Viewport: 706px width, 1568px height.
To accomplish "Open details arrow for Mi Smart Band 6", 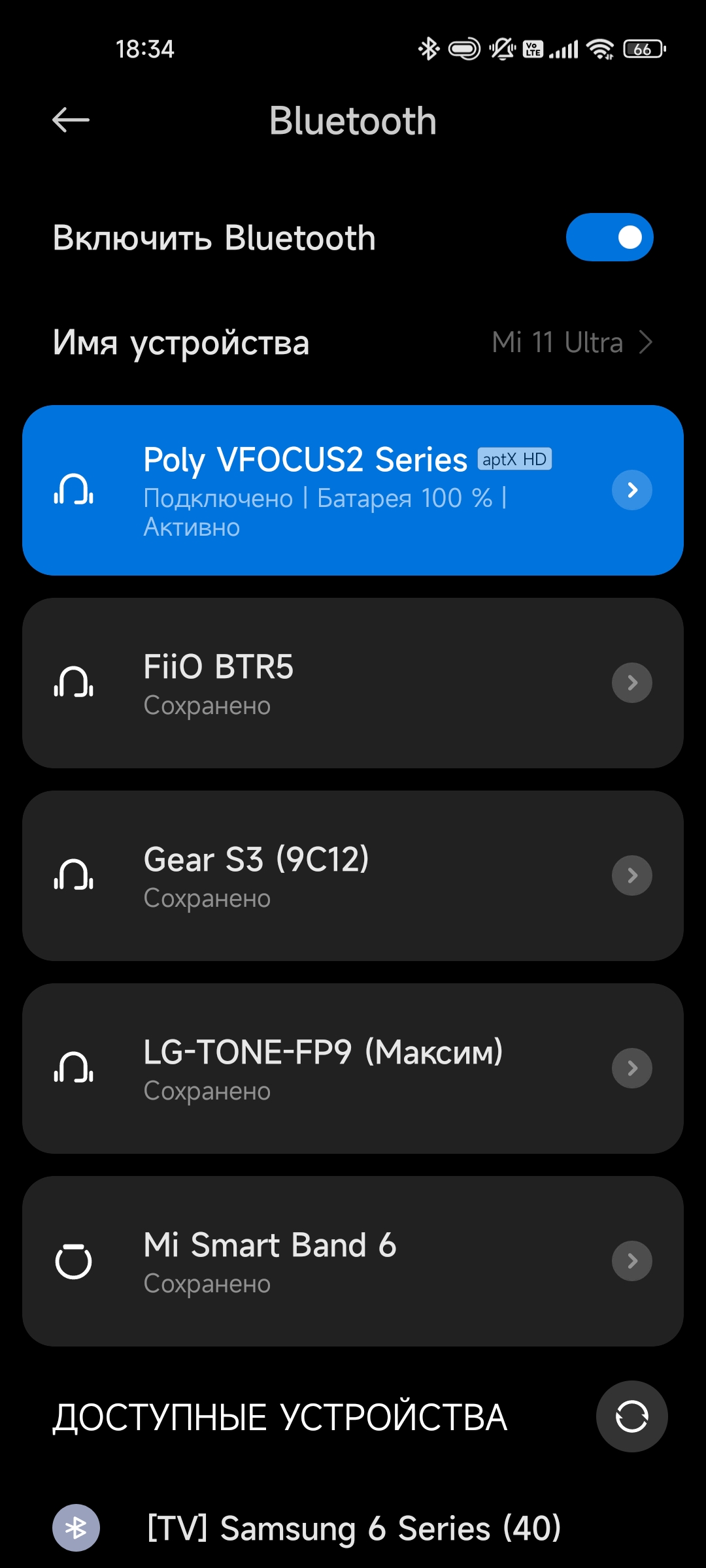I will [631, 1261].
